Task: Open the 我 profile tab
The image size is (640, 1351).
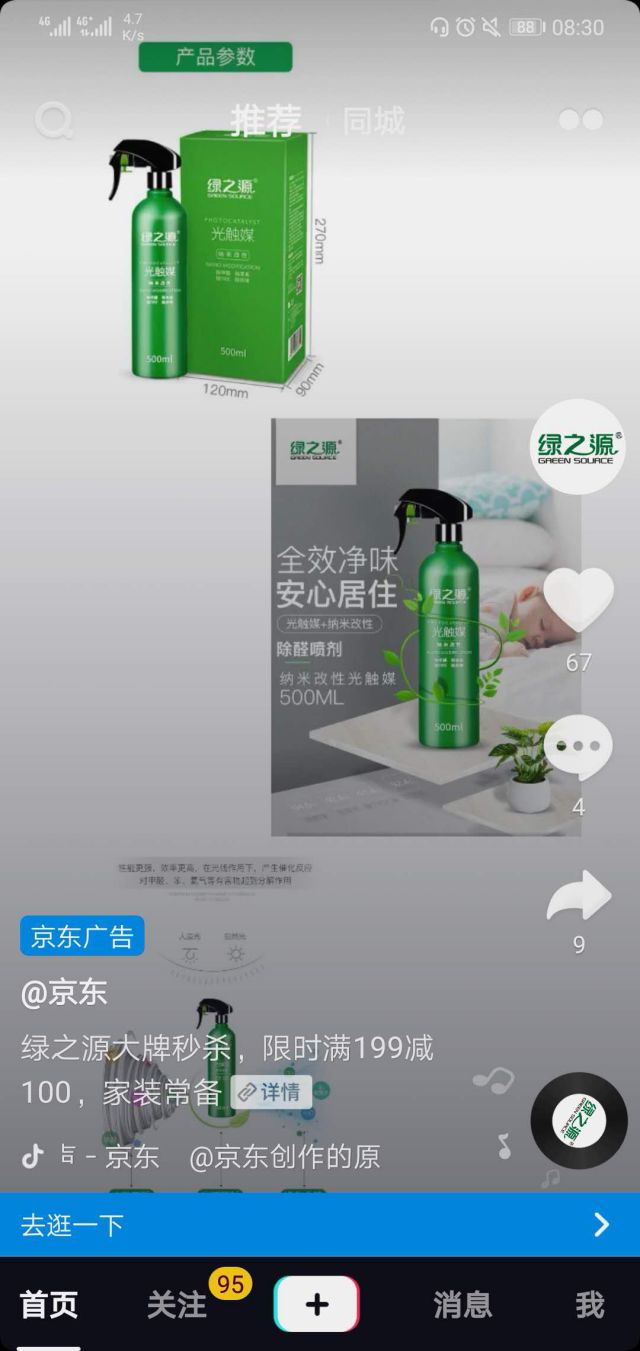Action: coord(589,1305)
